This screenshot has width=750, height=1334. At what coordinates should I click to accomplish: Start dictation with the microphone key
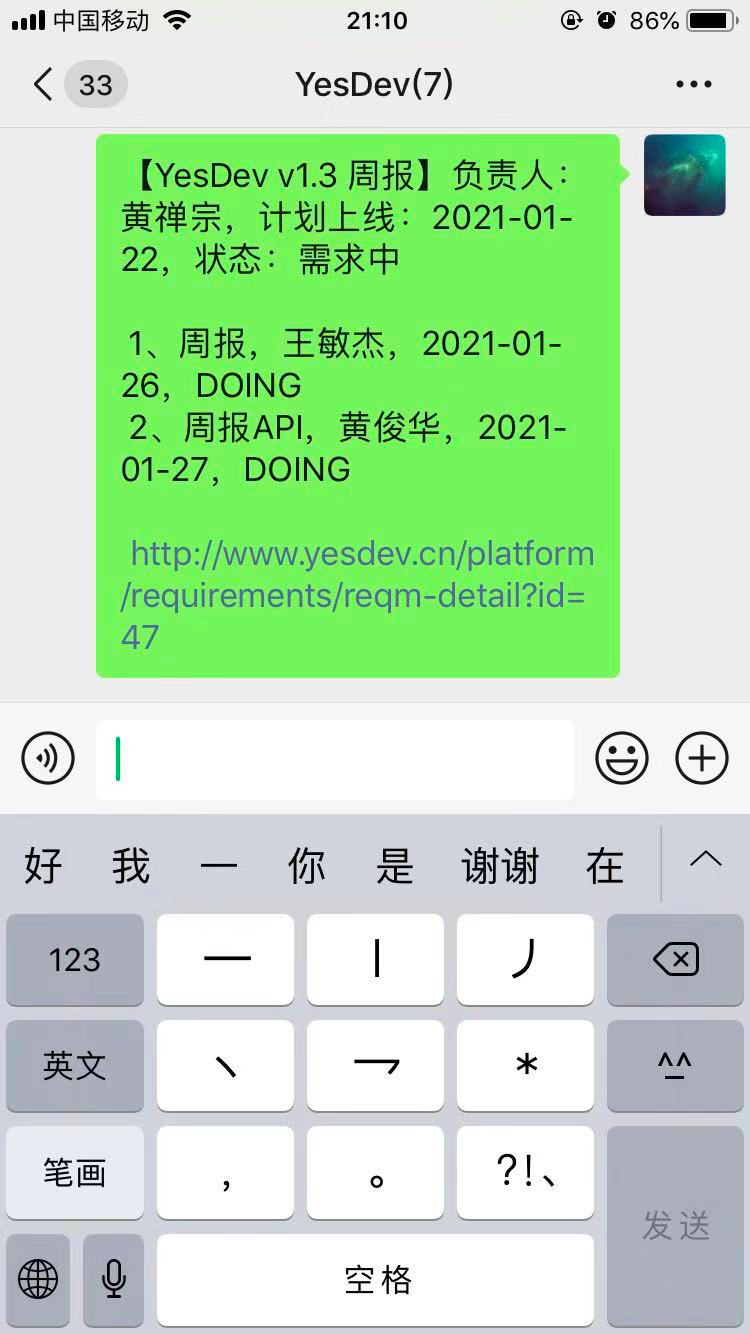point(113,1279)
